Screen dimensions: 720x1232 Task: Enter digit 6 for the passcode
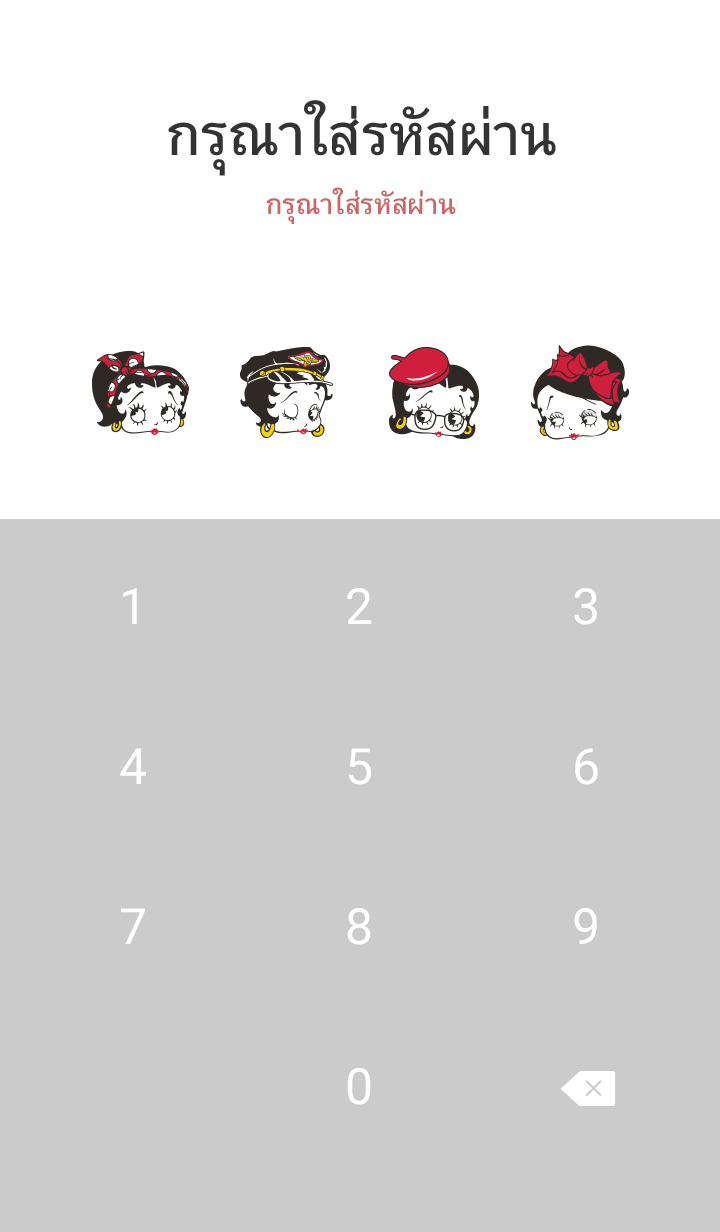586,767
